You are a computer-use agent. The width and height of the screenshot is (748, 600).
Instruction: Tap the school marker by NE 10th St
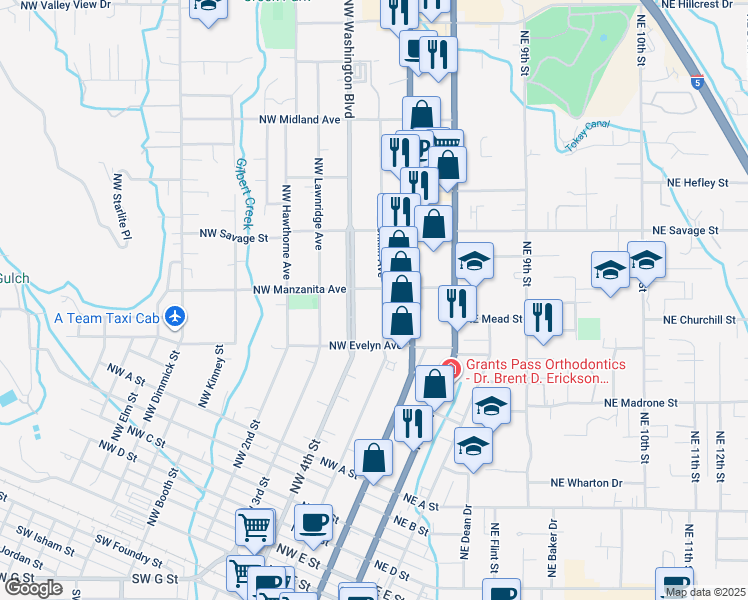[x=646, y=260]
